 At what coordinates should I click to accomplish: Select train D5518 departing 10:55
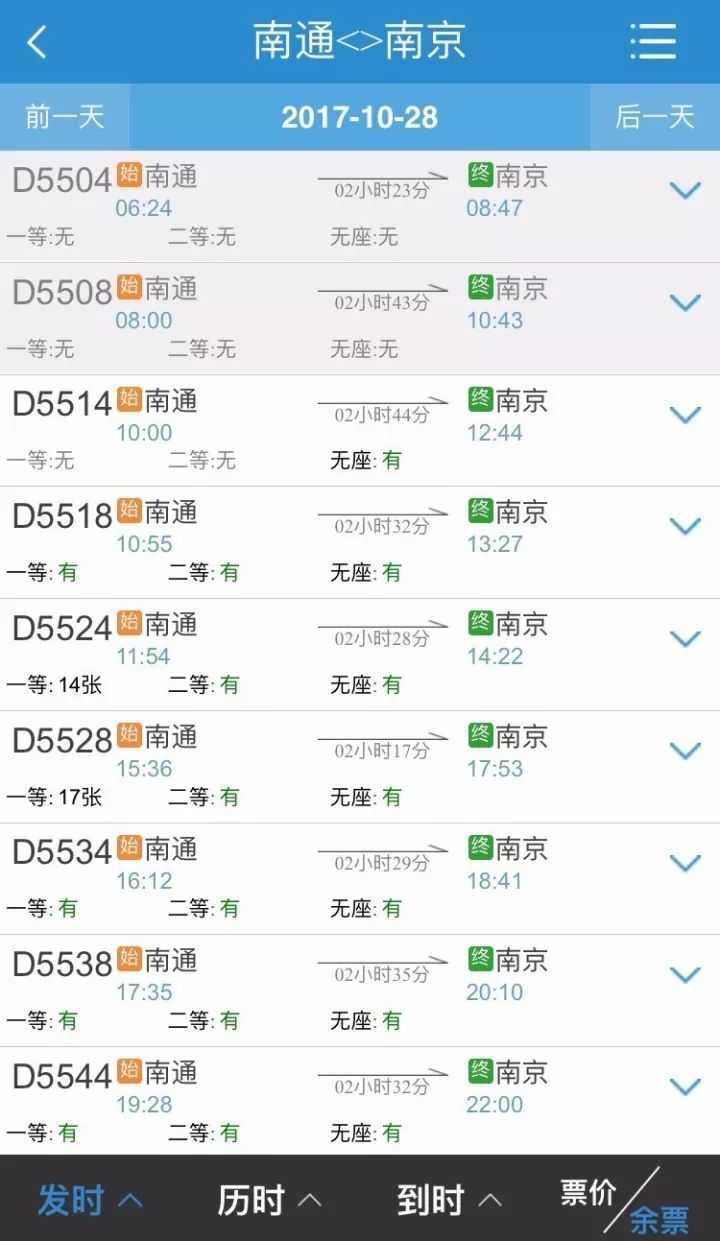(x=360, y=543)
